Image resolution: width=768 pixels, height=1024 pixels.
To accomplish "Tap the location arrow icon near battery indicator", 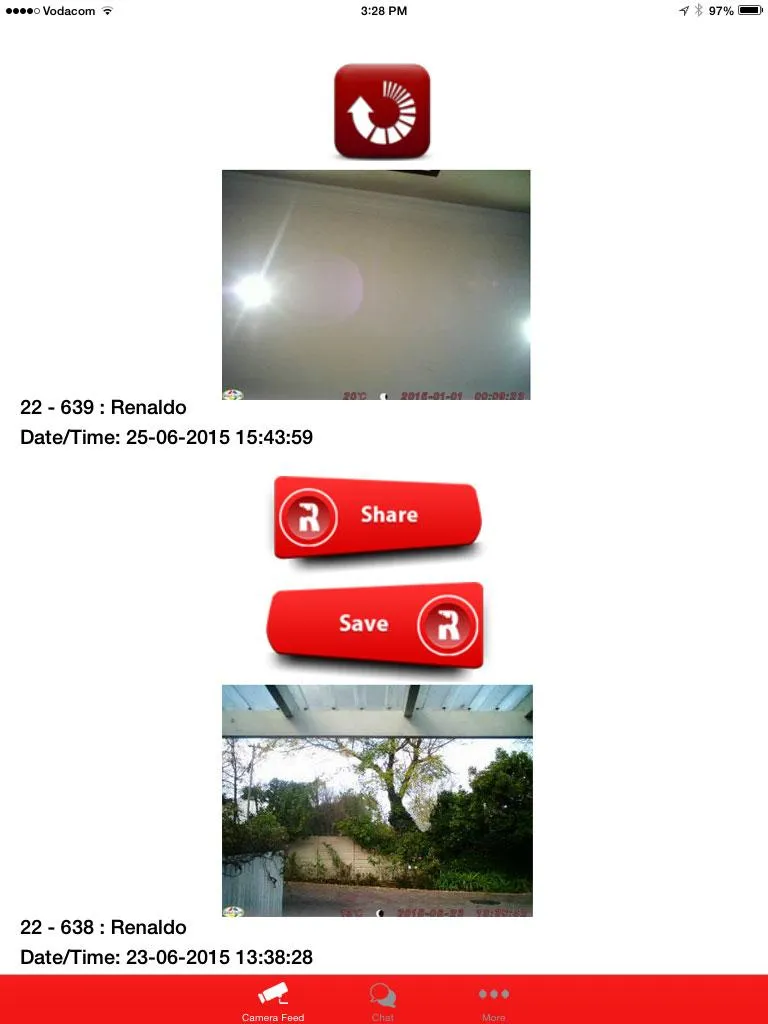I will coord(683,9).
